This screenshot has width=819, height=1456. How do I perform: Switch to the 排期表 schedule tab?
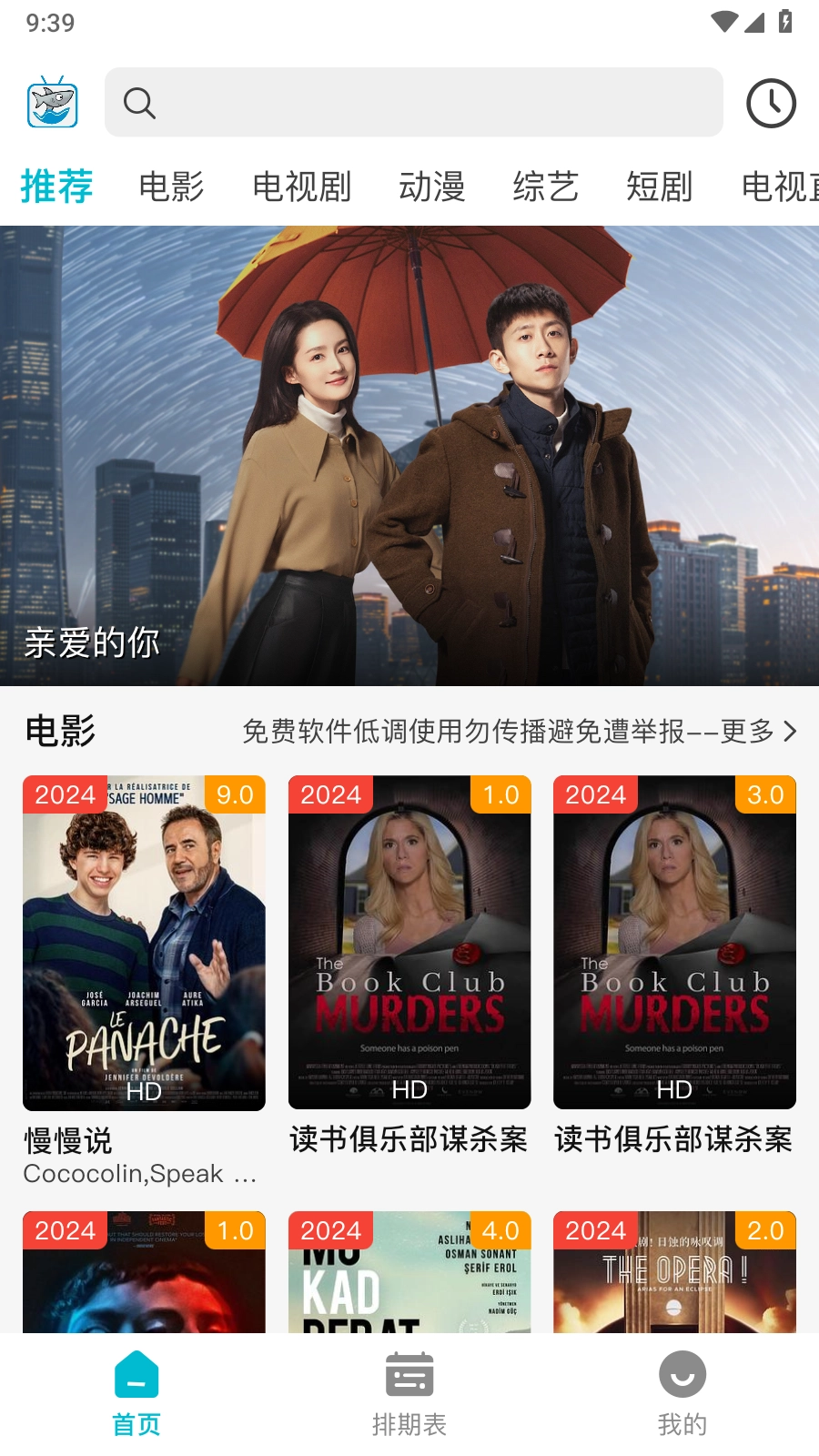click(x=409, y=1392)
